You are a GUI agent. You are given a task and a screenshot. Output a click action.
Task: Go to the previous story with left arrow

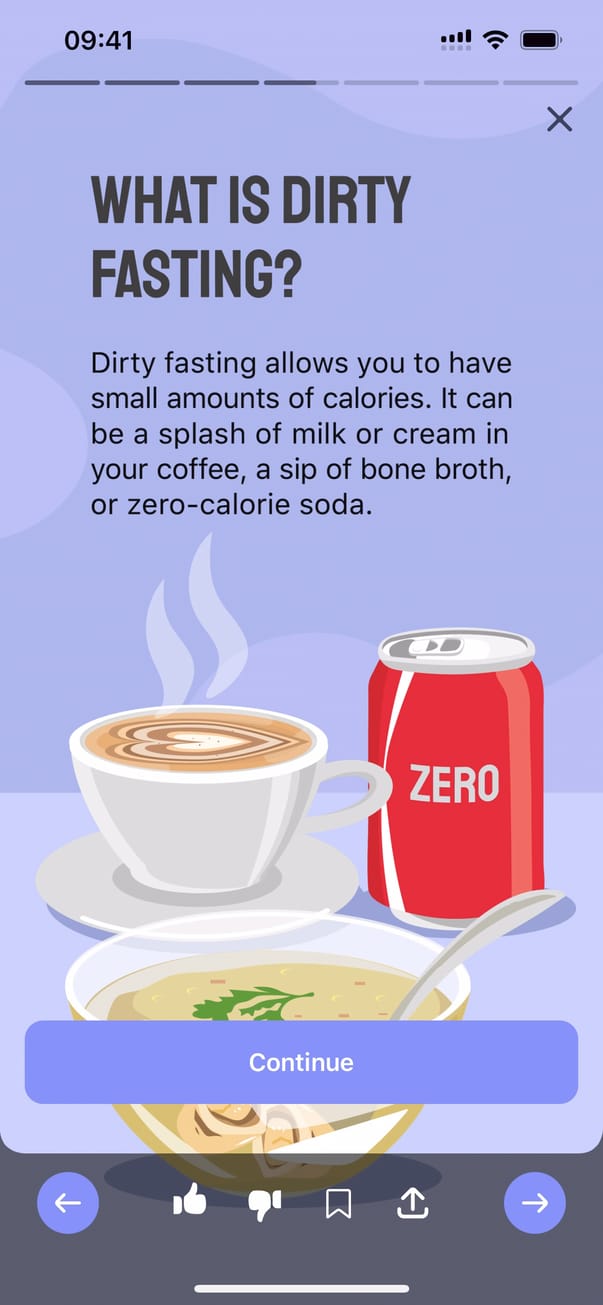pyautogui.click(x=68, y=1203)
